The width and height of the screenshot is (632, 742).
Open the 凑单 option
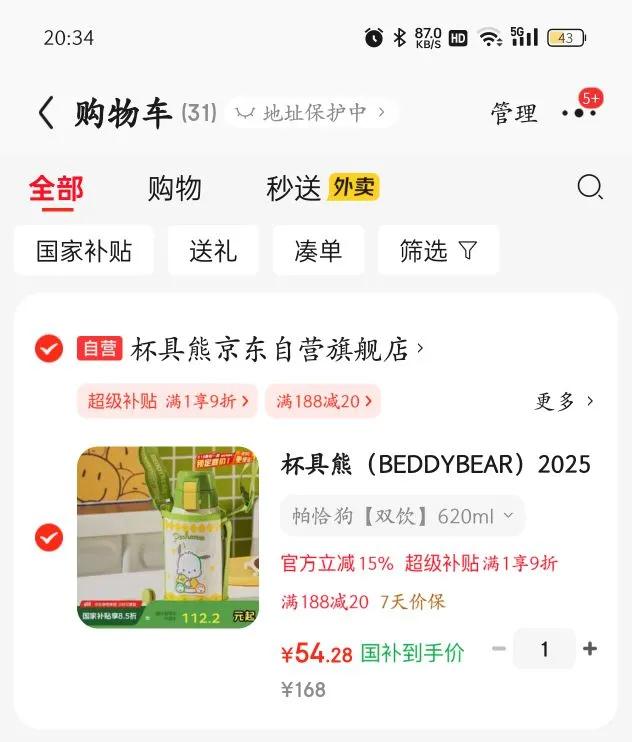tap(318, 250)
